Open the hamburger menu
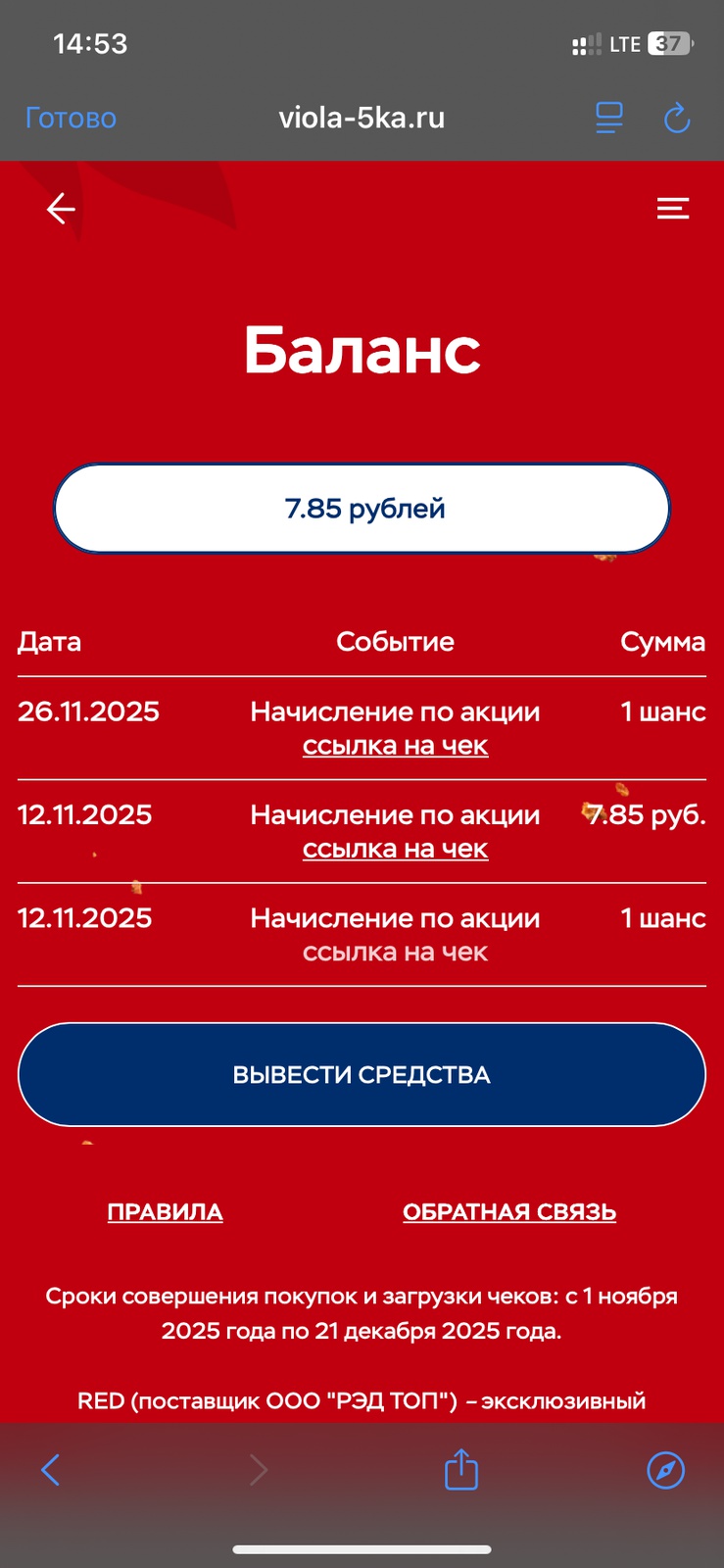This screenshot has height=1568, width=724. tap(673, 208)
